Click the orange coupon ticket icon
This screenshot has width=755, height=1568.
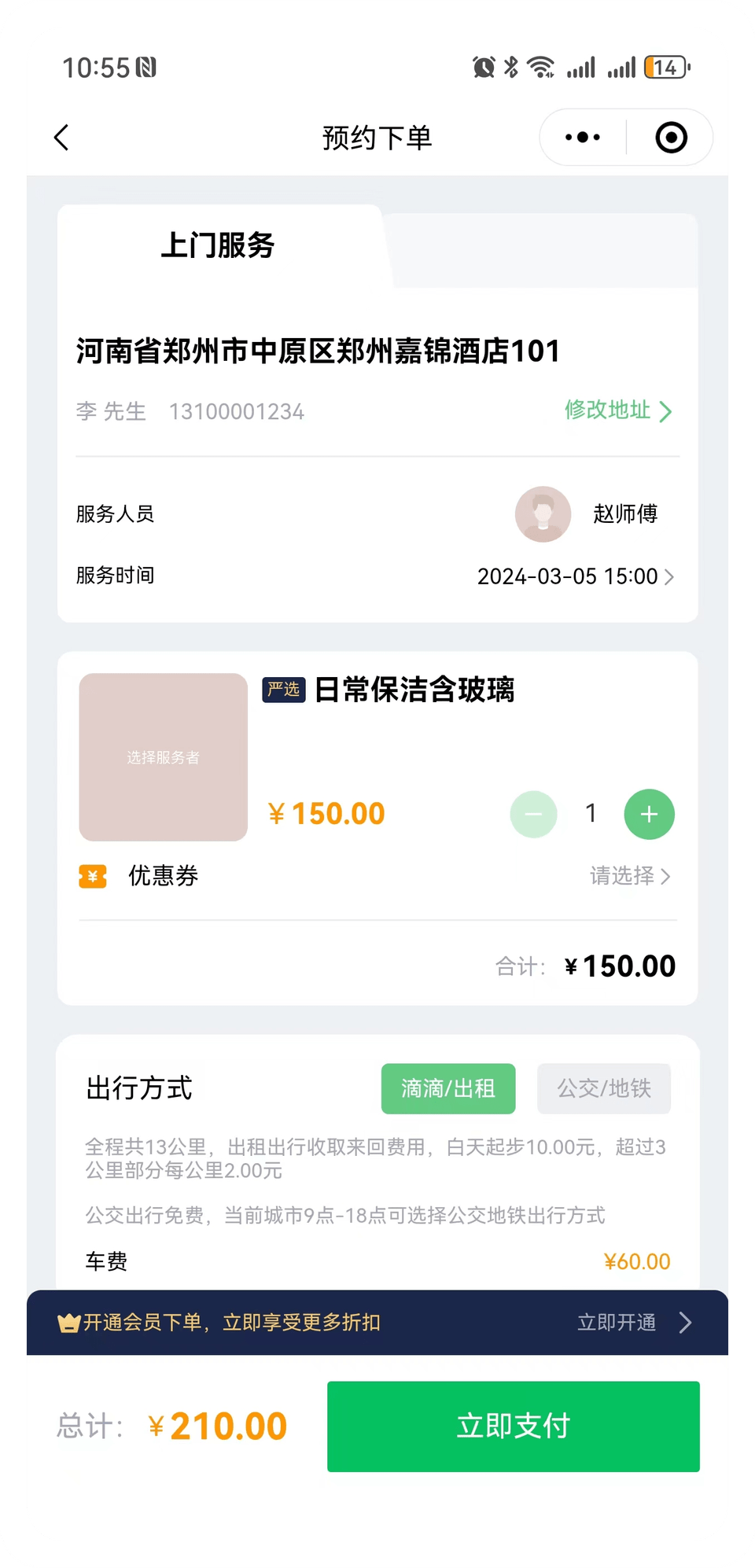[92, 875]
